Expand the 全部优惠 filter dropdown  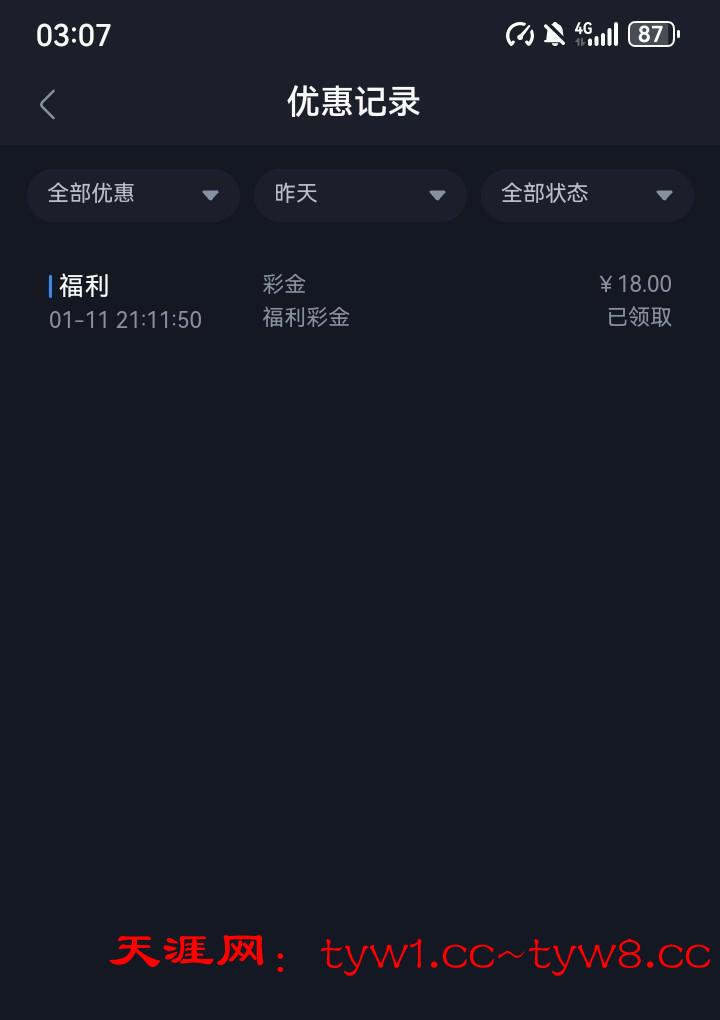(133, 194)
